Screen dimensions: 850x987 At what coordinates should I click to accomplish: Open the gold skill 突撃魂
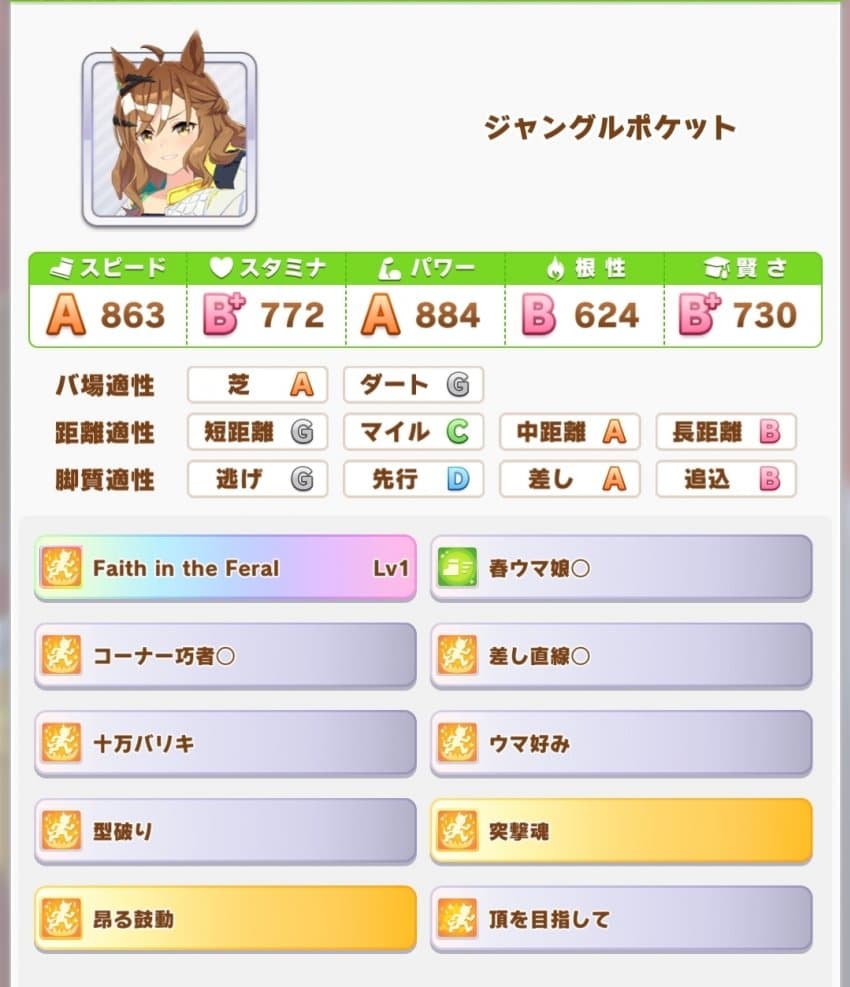click(621, 830)
